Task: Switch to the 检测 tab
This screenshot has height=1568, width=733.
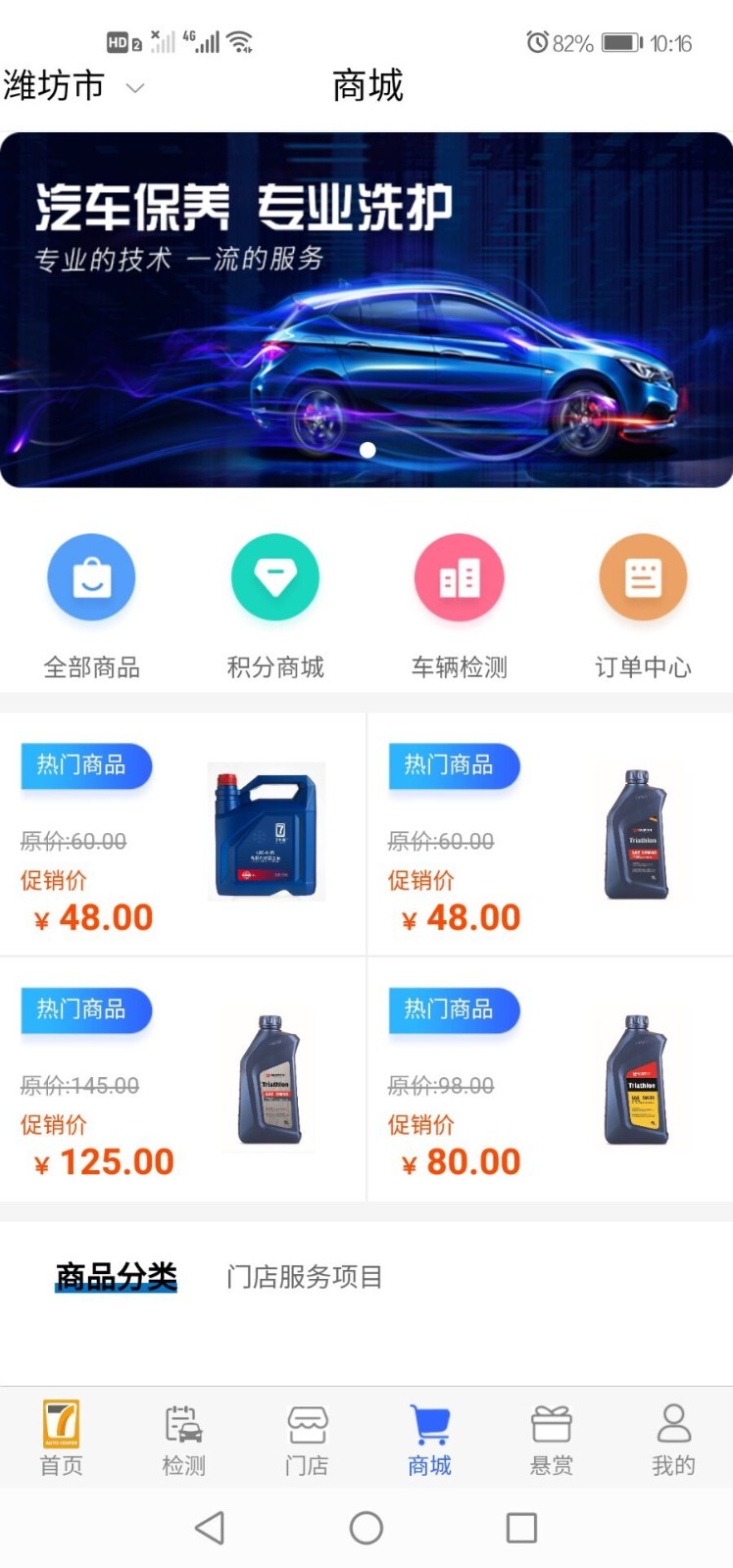Action: pos(183,1439)
